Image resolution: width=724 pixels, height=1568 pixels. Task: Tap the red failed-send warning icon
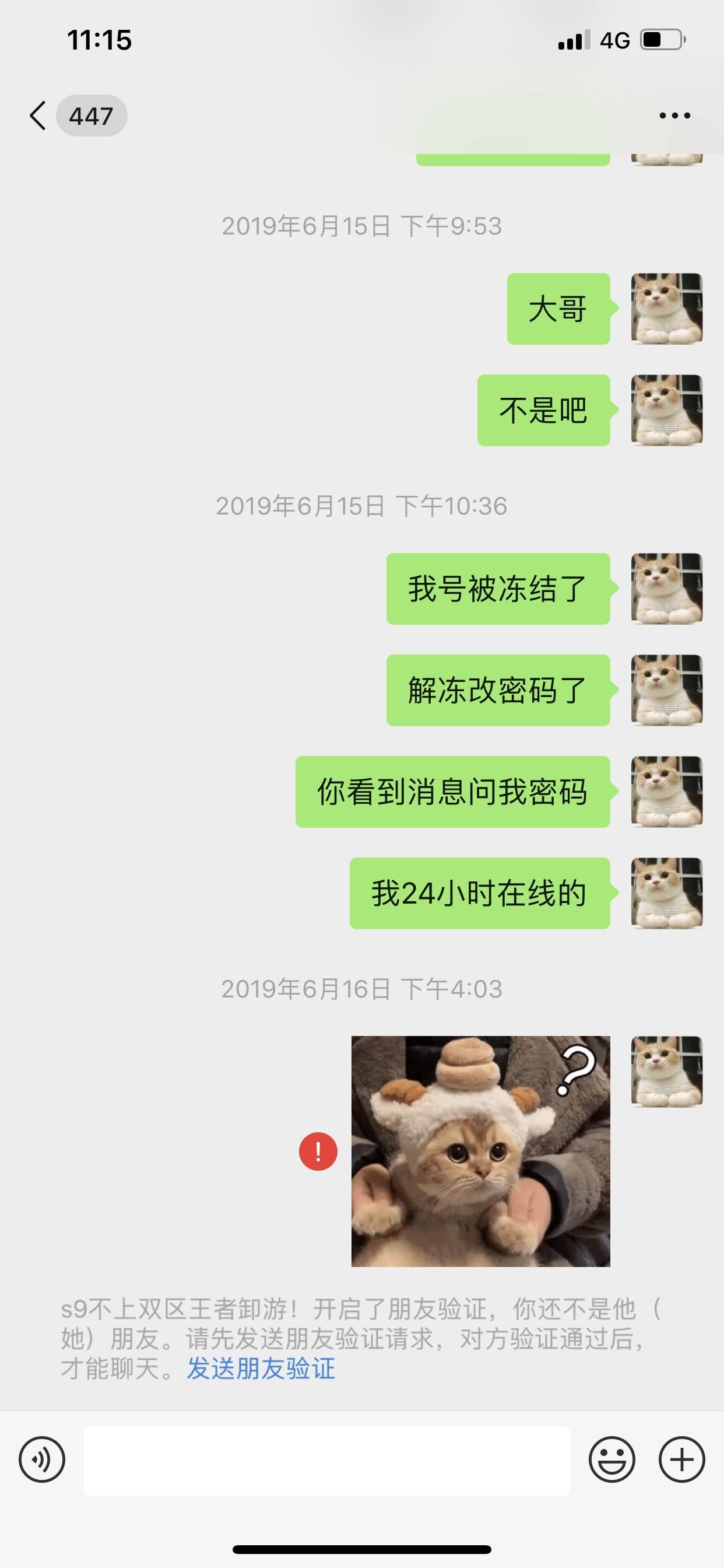(318, 1151)
